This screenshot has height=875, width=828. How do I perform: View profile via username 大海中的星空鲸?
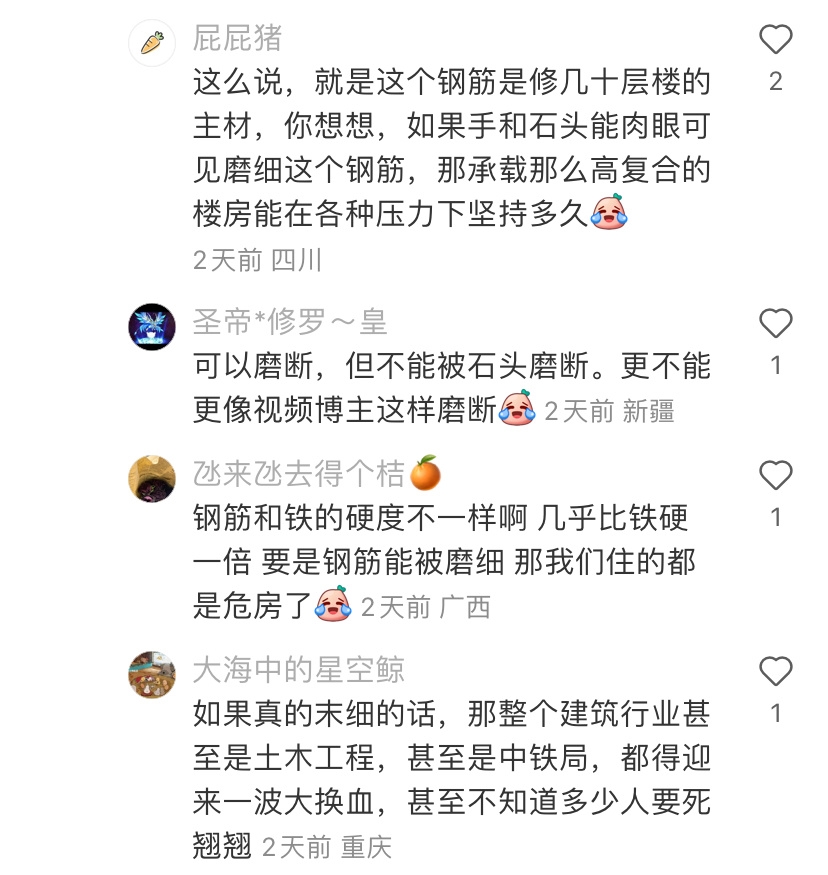(298, 669)
